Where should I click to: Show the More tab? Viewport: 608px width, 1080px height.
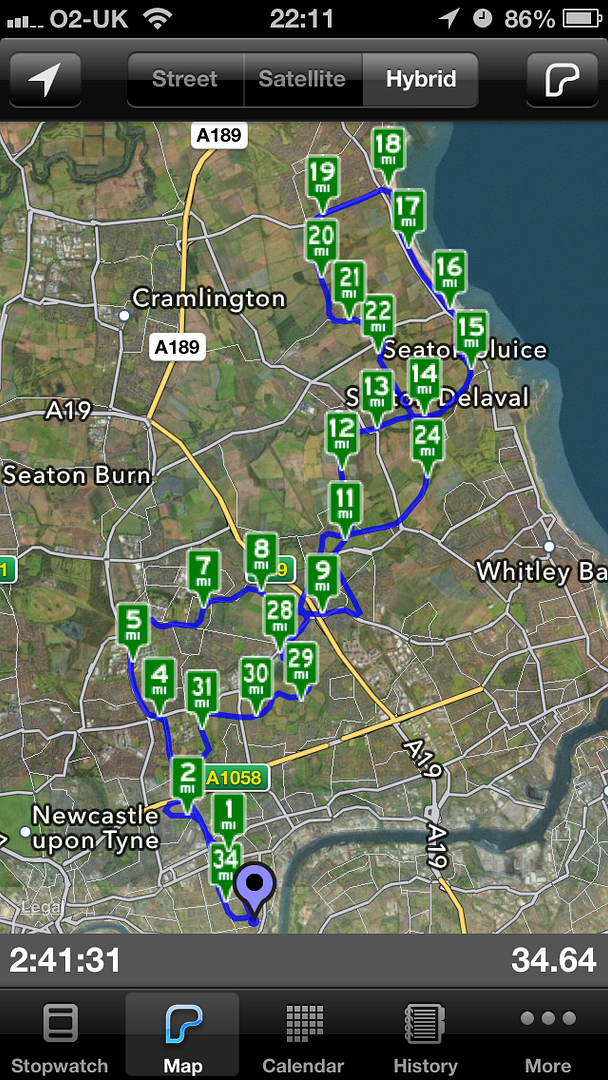point(547,1037)
